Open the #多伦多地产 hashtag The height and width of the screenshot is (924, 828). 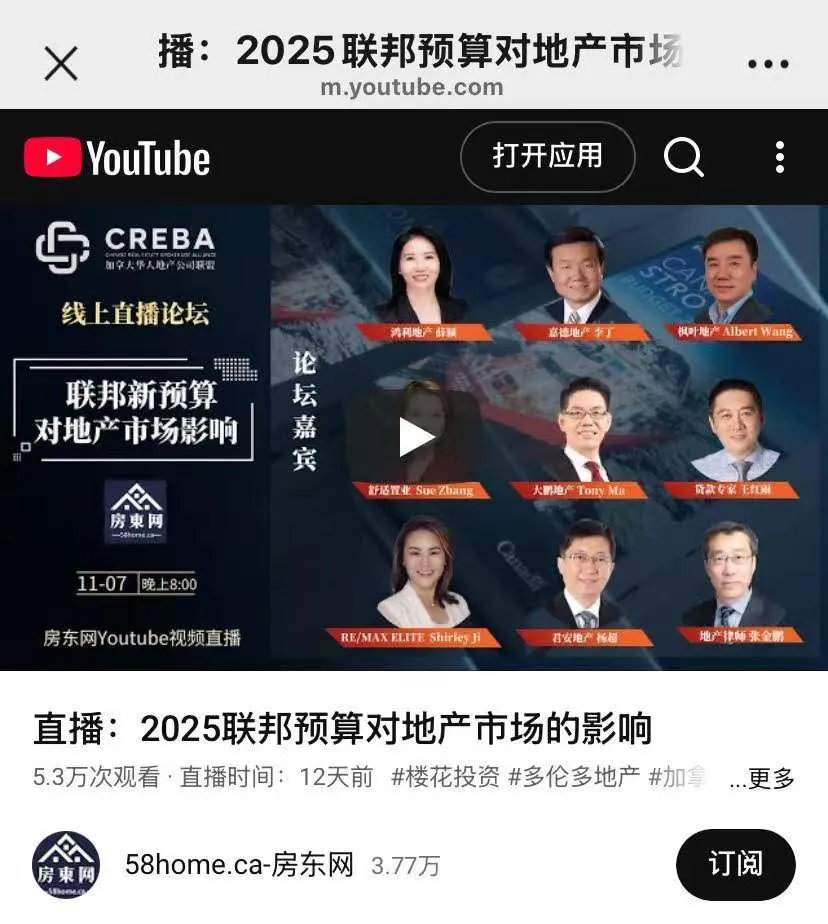[x=574, y=777]
